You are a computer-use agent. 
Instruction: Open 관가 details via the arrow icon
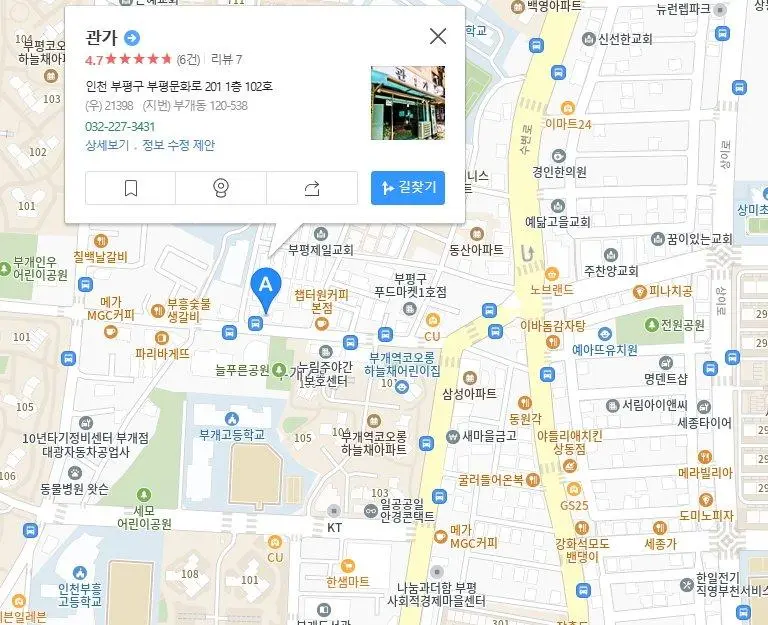(x=132, y=38)
